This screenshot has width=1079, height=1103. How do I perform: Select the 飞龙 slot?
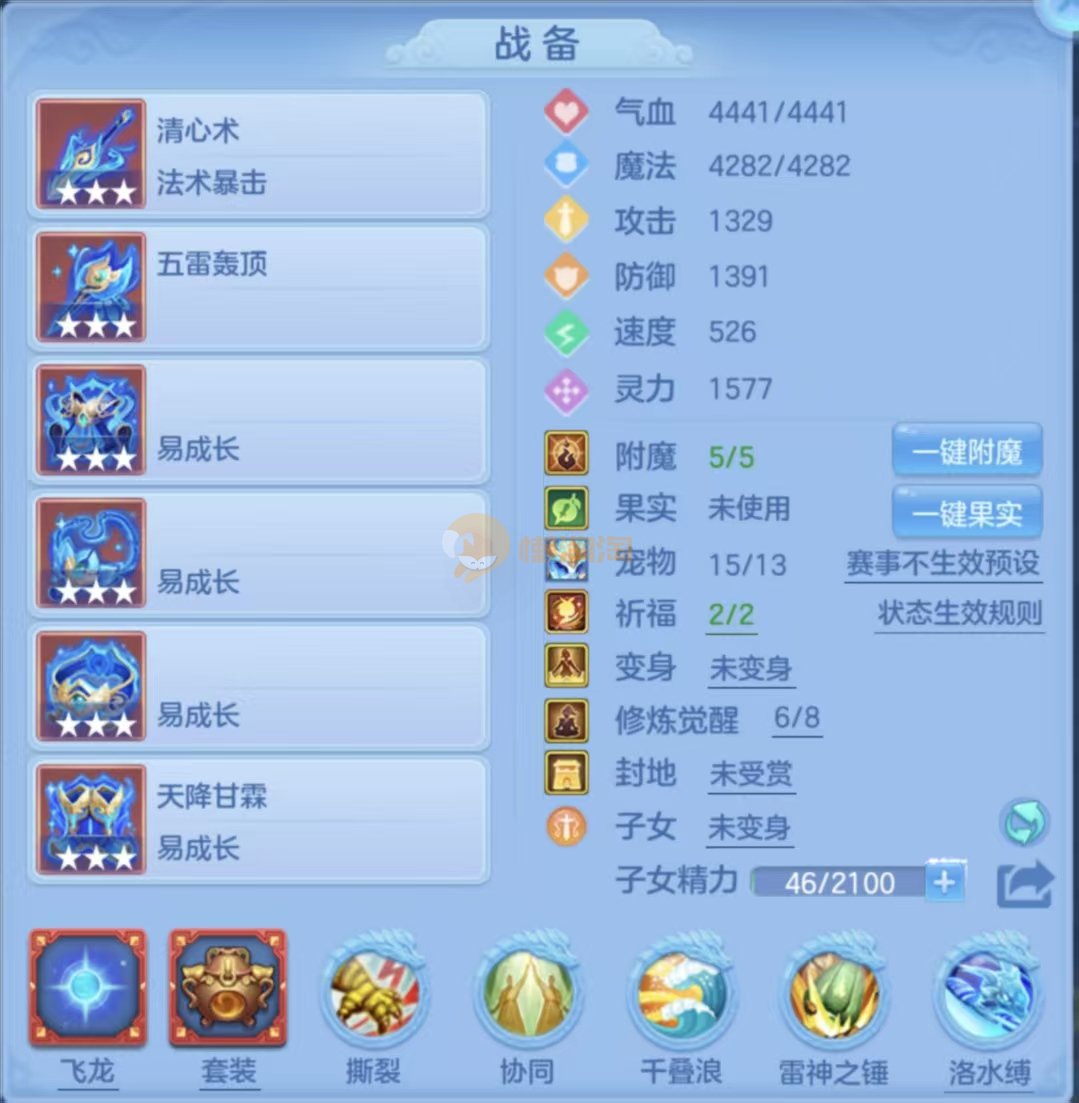(x=88, y=988)
